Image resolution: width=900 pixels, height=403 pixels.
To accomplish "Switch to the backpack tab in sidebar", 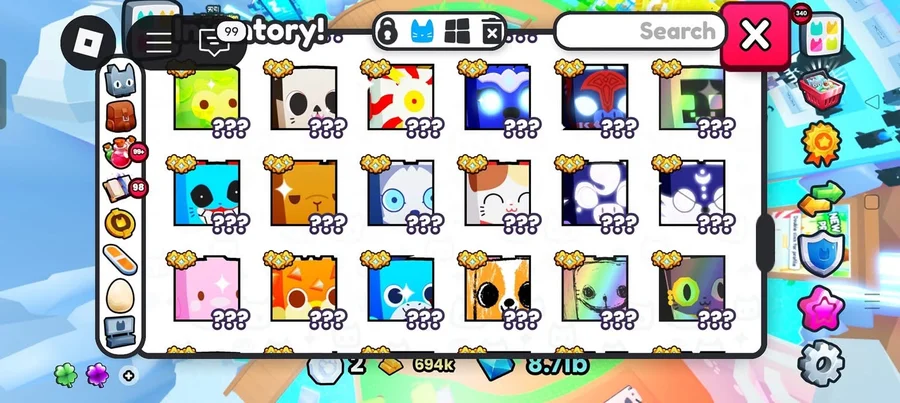I will (120, 118).
